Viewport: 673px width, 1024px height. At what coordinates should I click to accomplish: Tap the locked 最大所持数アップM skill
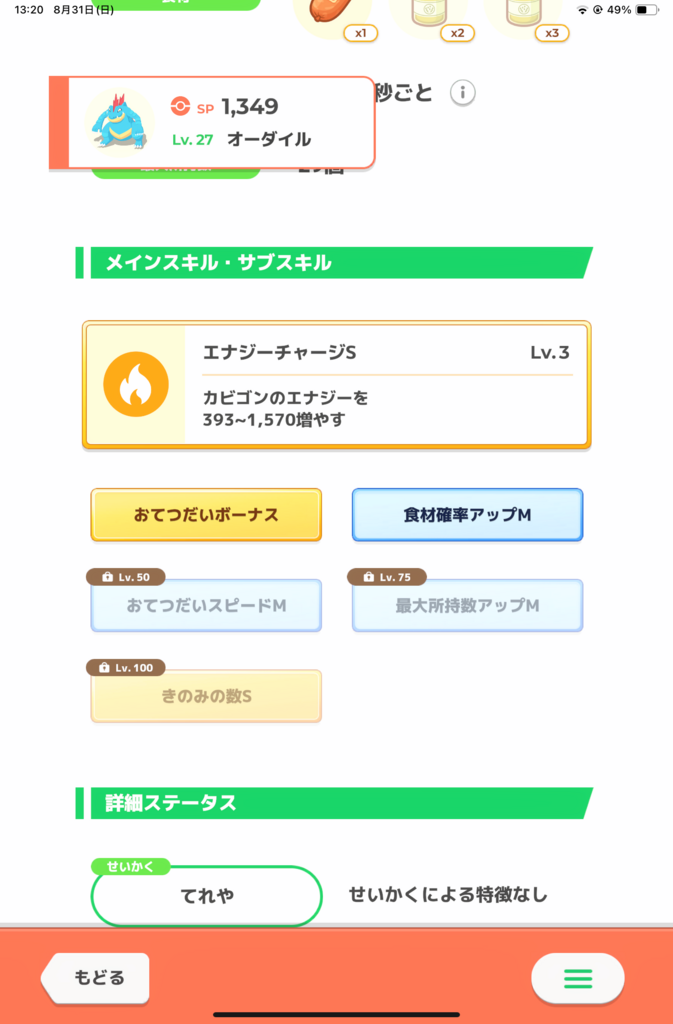(467, 605)
